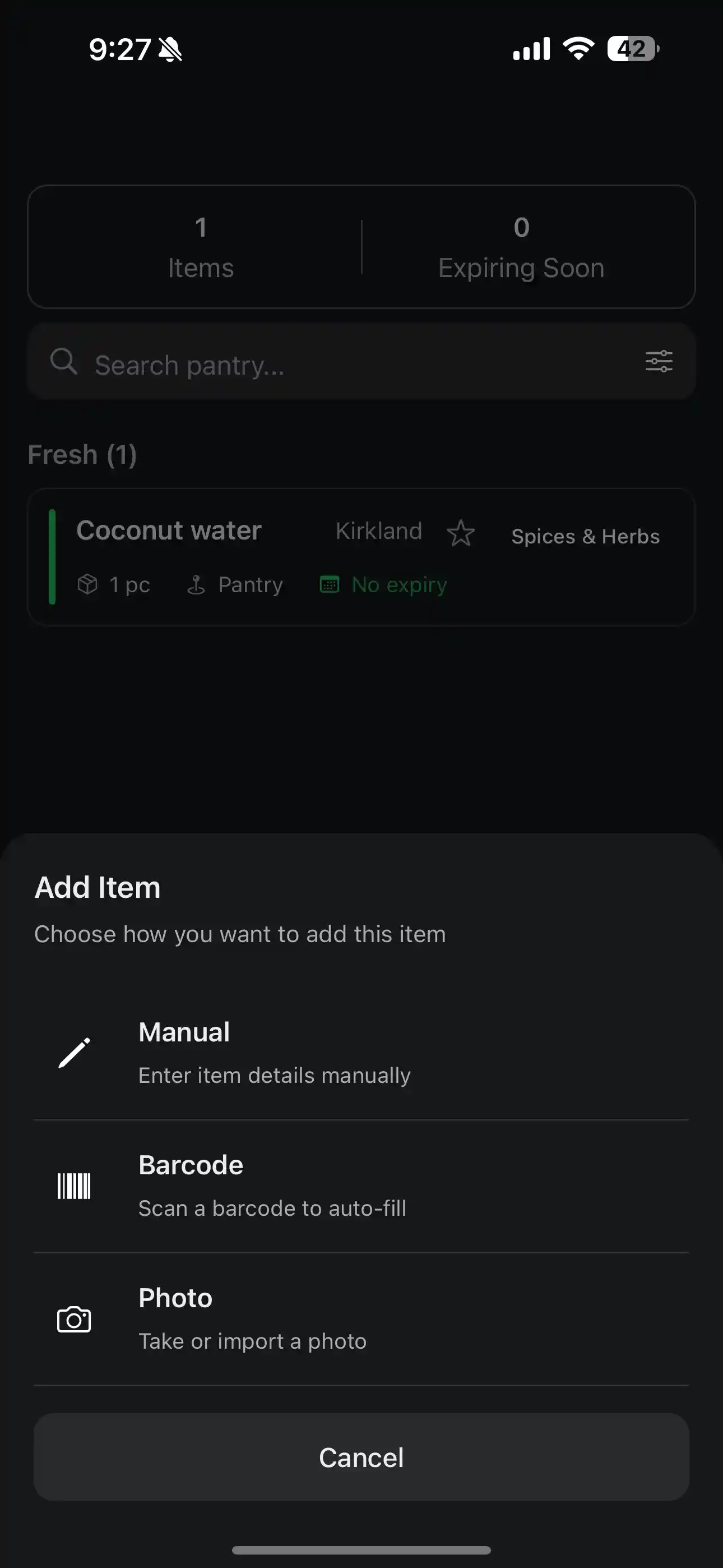Select the Pantry location pin icon
Screen dimensions: 723x1568
(x=196, y=584)
